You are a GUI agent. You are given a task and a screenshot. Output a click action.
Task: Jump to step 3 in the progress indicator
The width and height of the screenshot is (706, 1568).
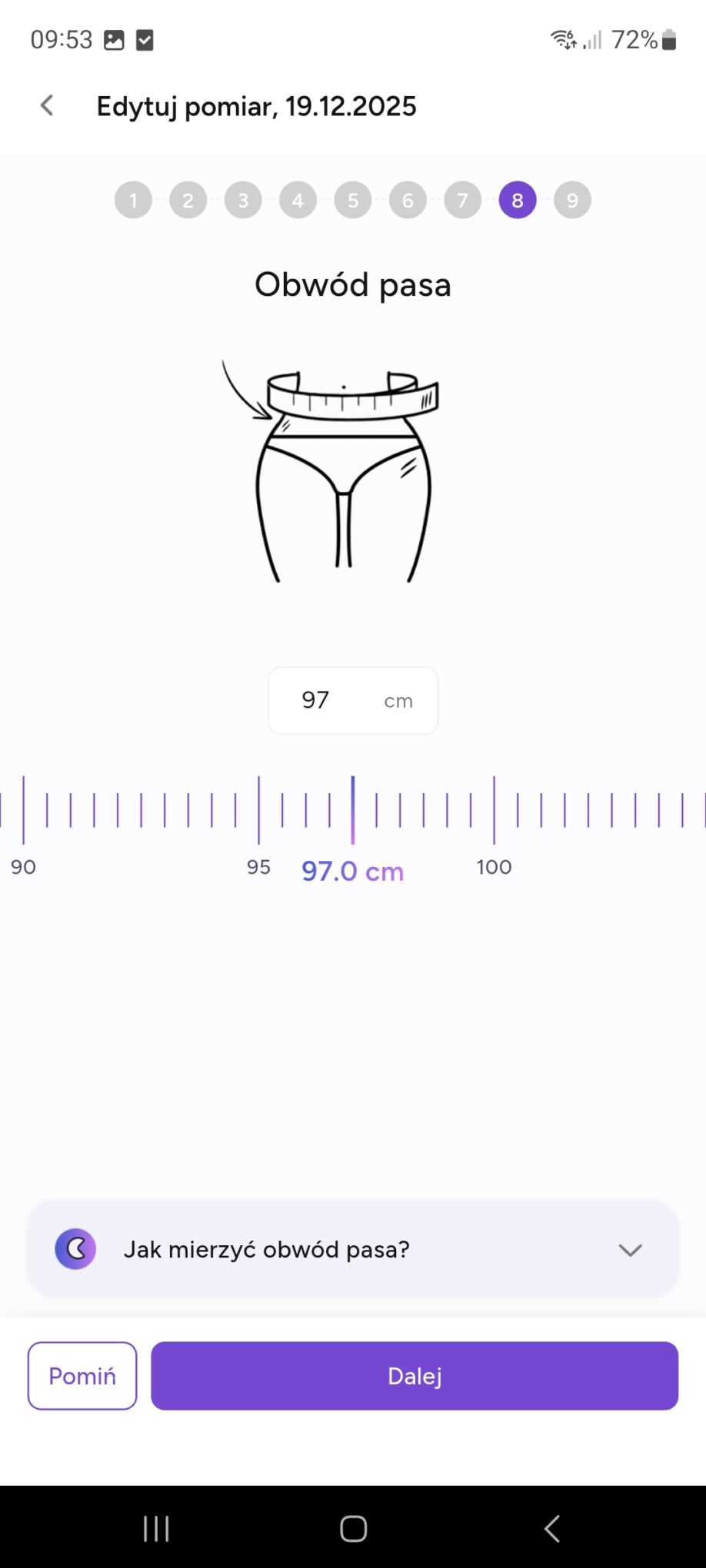(243, 201)
